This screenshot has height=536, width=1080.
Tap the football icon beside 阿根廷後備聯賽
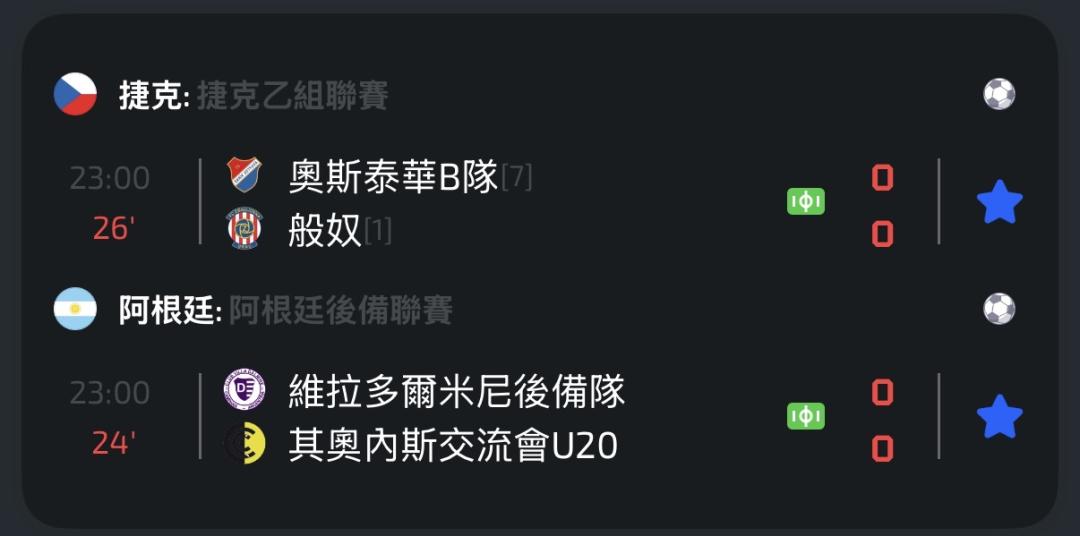click(999, 309)
